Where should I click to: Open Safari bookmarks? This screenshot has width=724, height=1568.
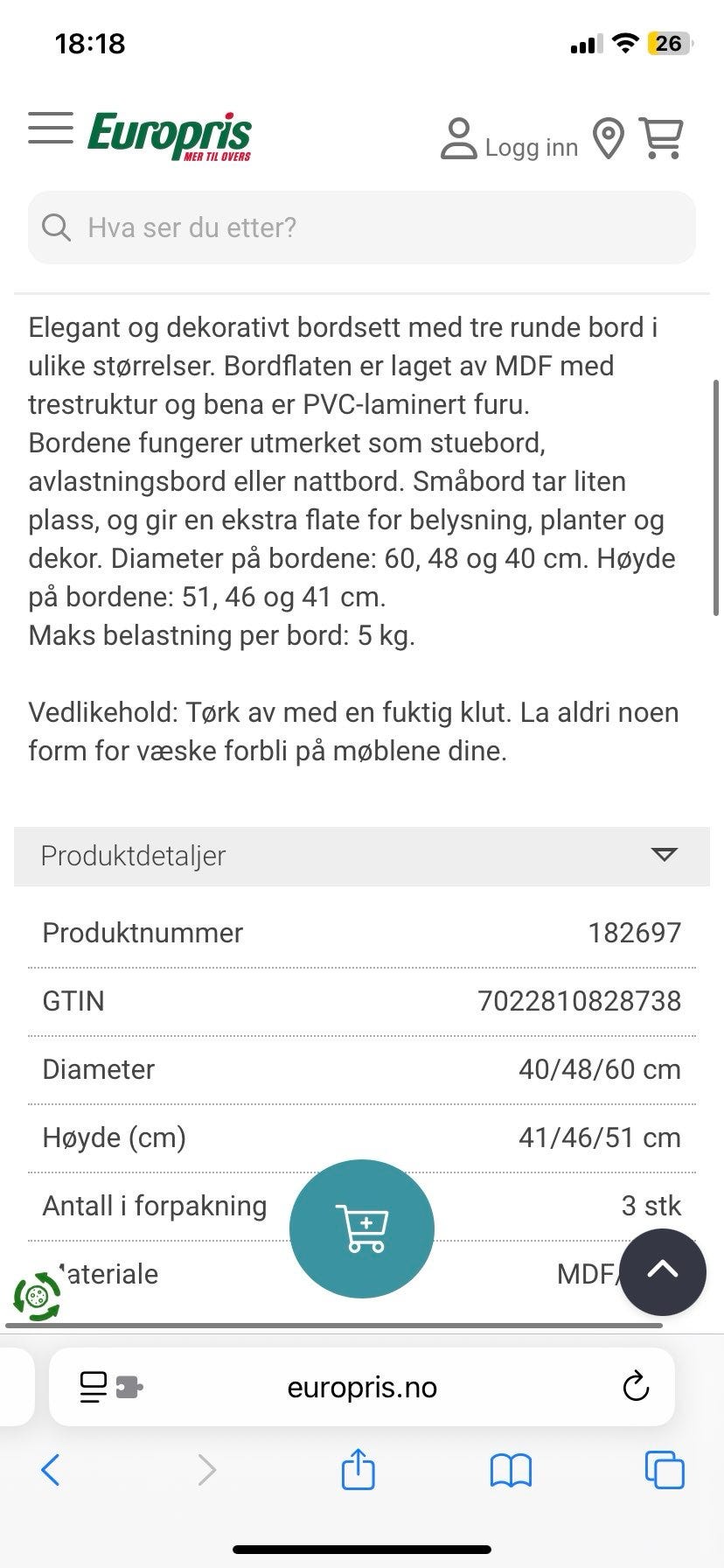(x=511, y=1471)
